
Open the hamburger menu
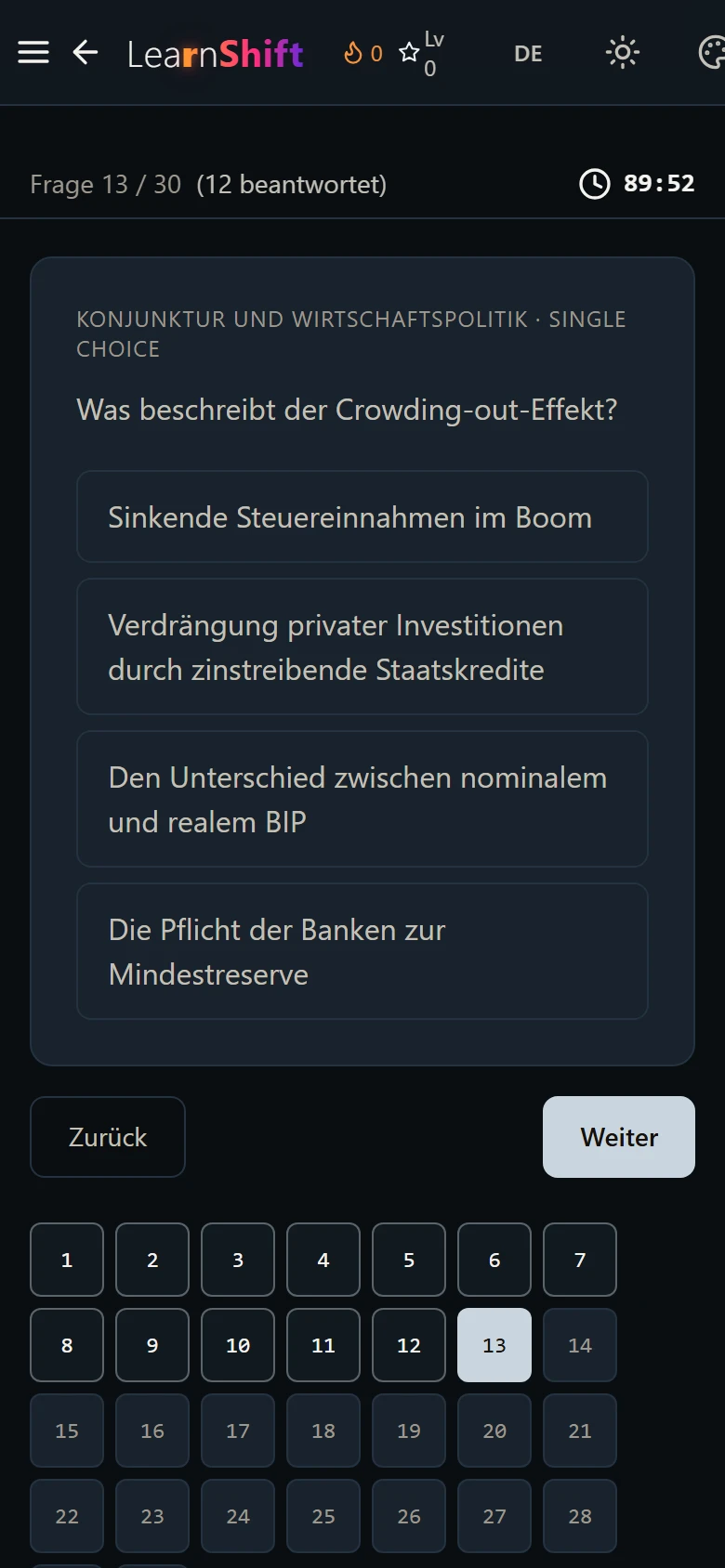[33, 53]
